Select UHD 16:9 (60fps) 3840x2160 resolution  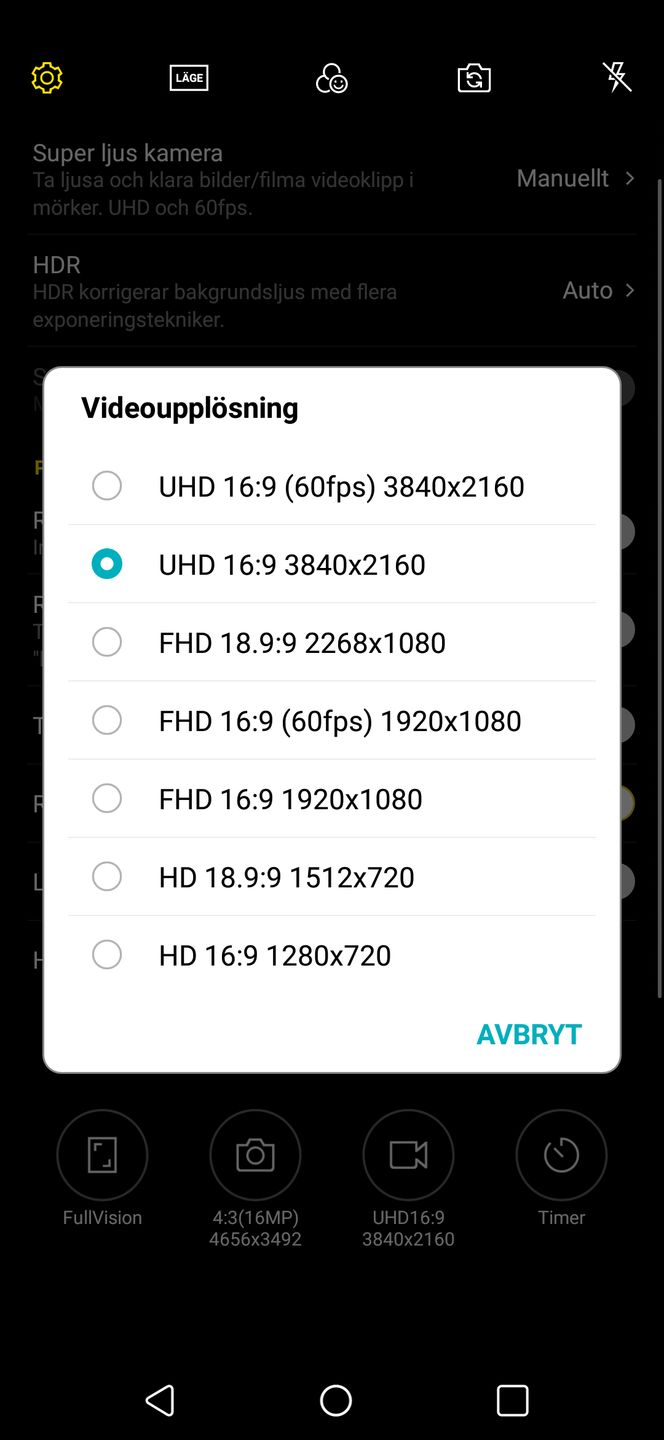pyautogui.click(x=332, y=486)
